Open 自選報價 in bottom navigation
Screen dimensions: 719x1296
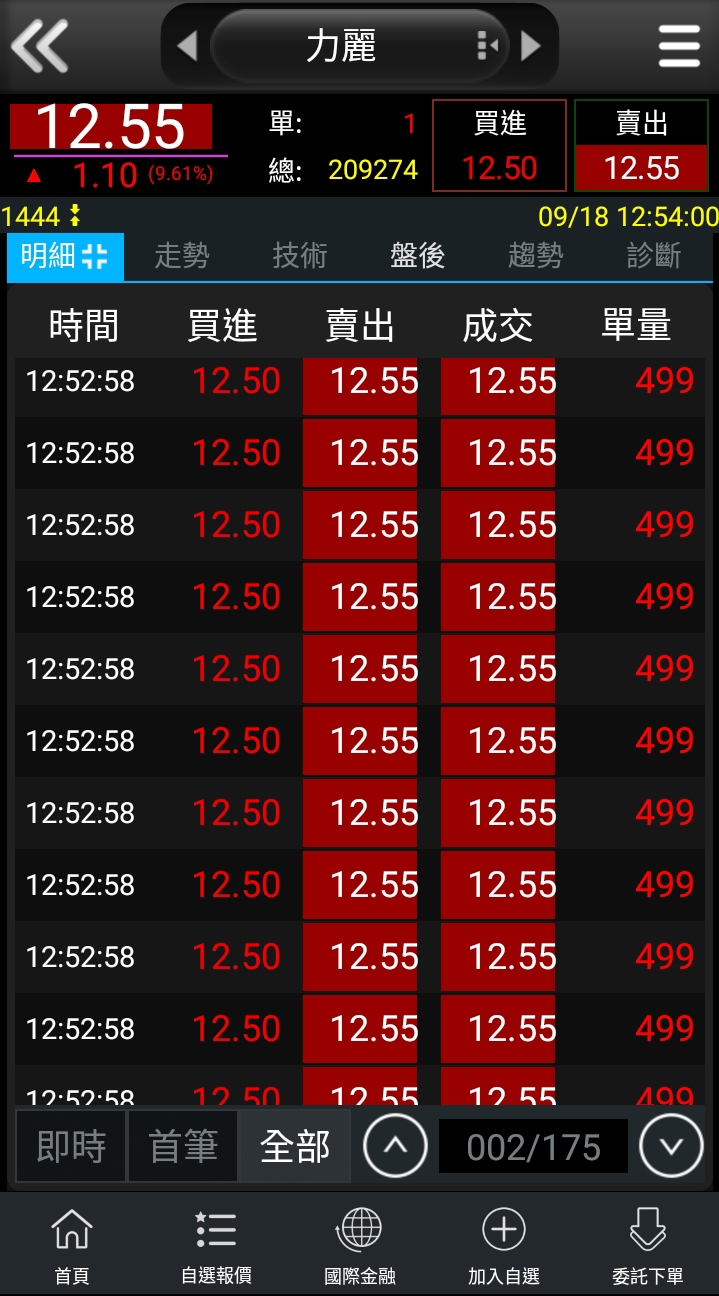pyautogui.click(x=216, y=1246)
